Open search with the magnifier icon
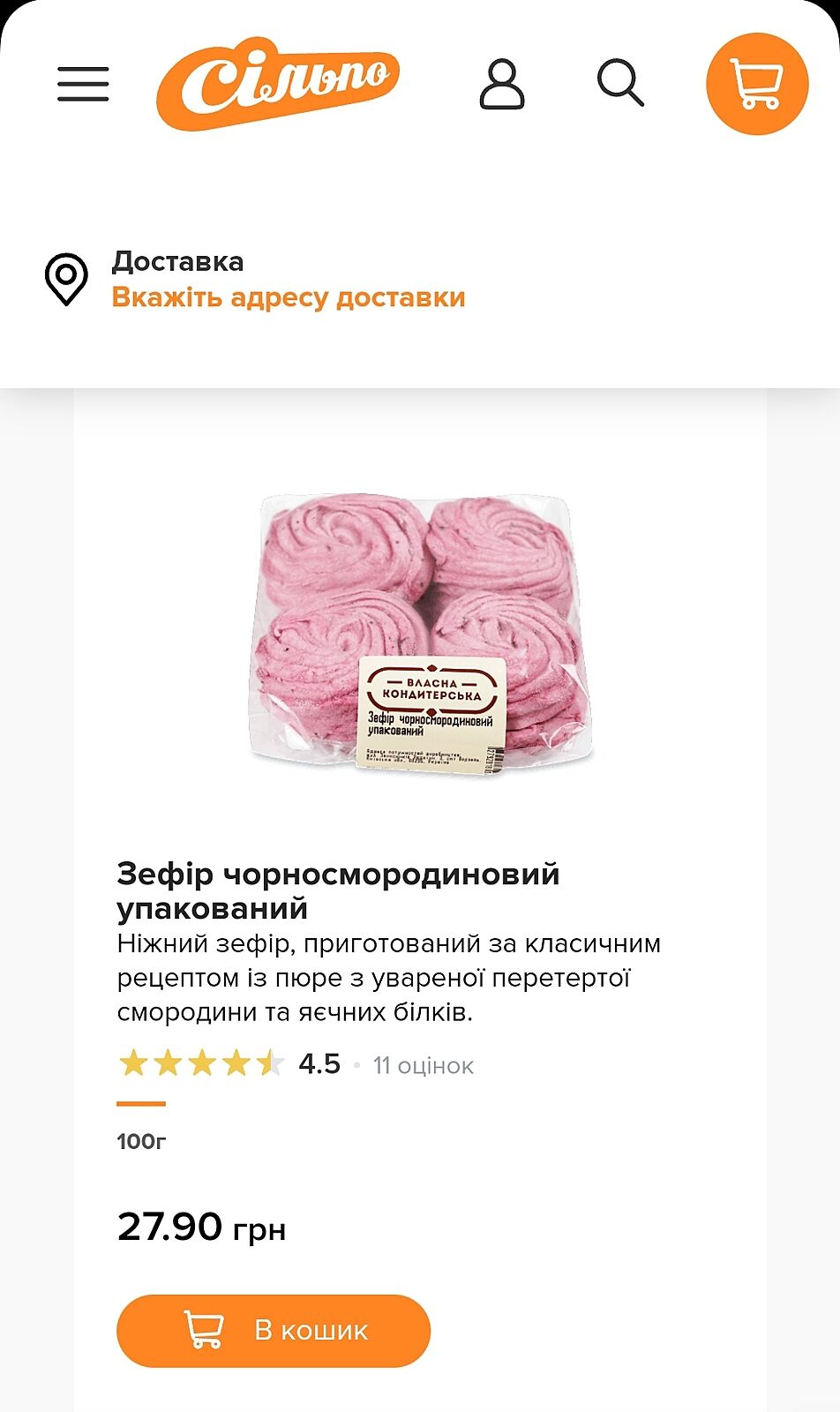Screen dimensions: 840x1412 pyautogui.click(x=620, y=84)
